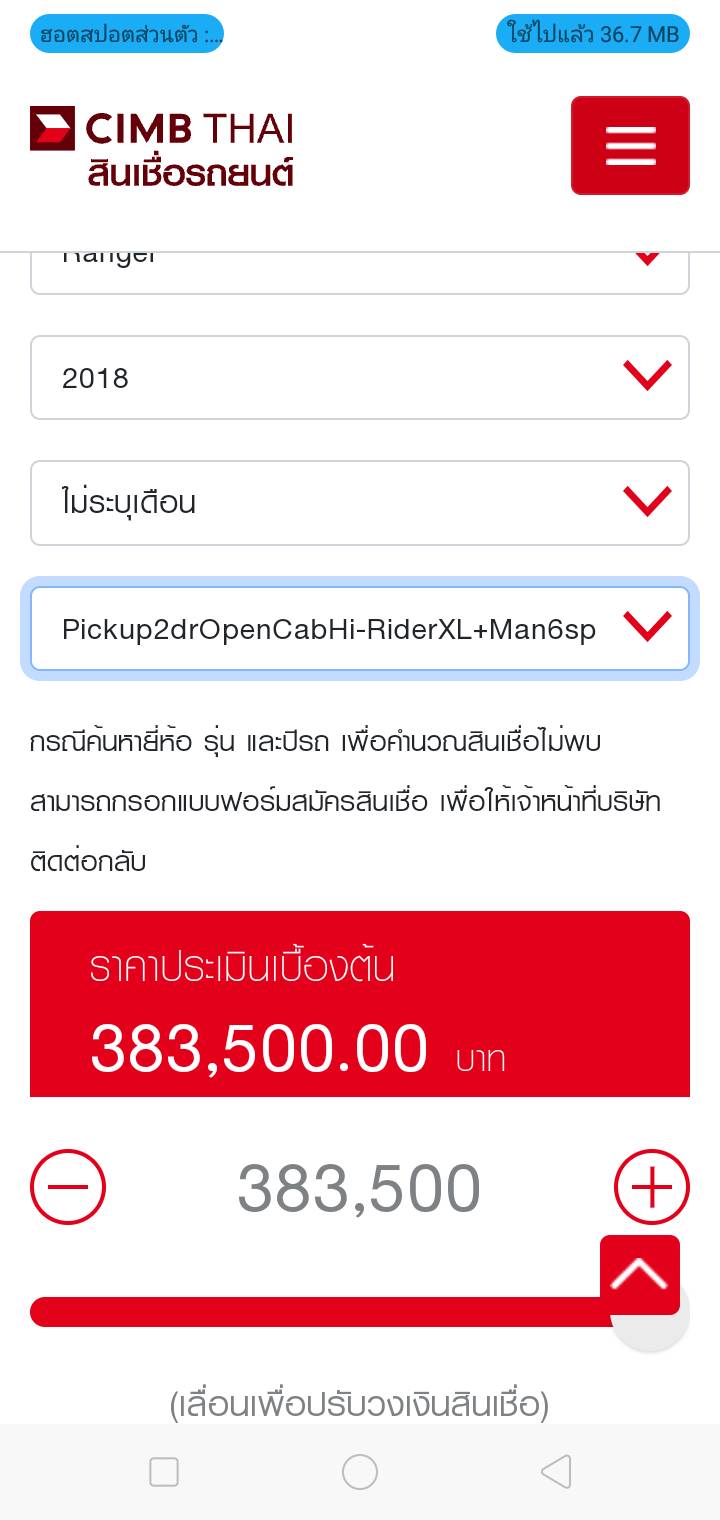720x1520 pixels.
Task: Tap the scroll-to-top arrow button
Action: (640, 1274)
